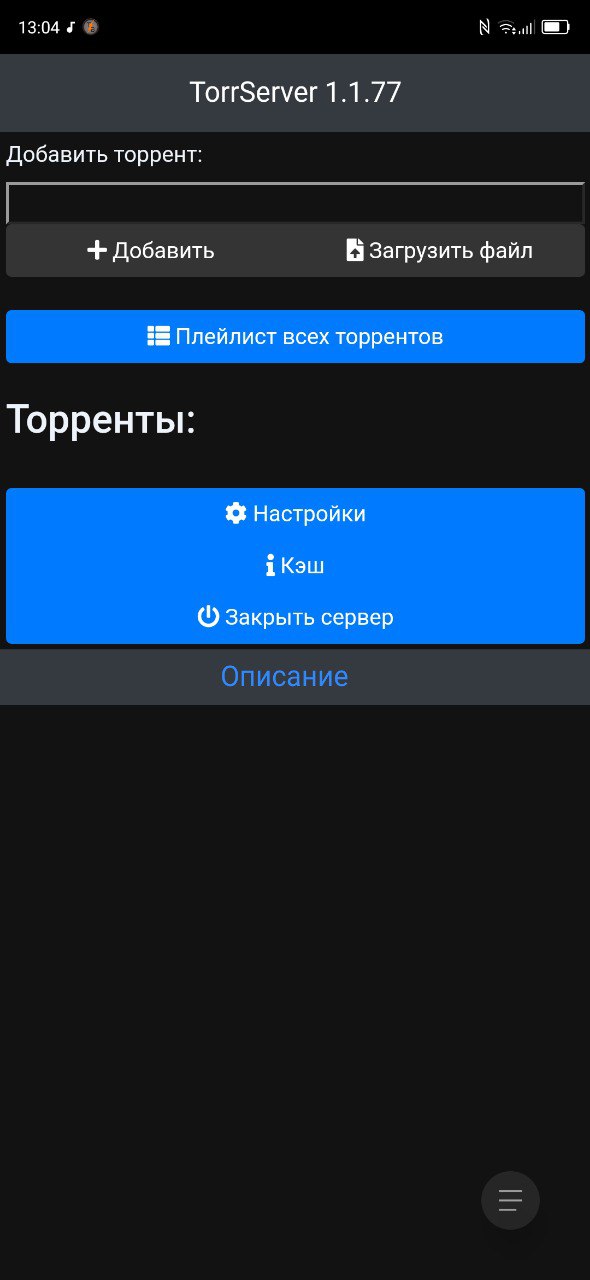Tap the Добавить button
Image resolution: width=590 pixels, height=1280 pixels.
[x=151, y=250]
